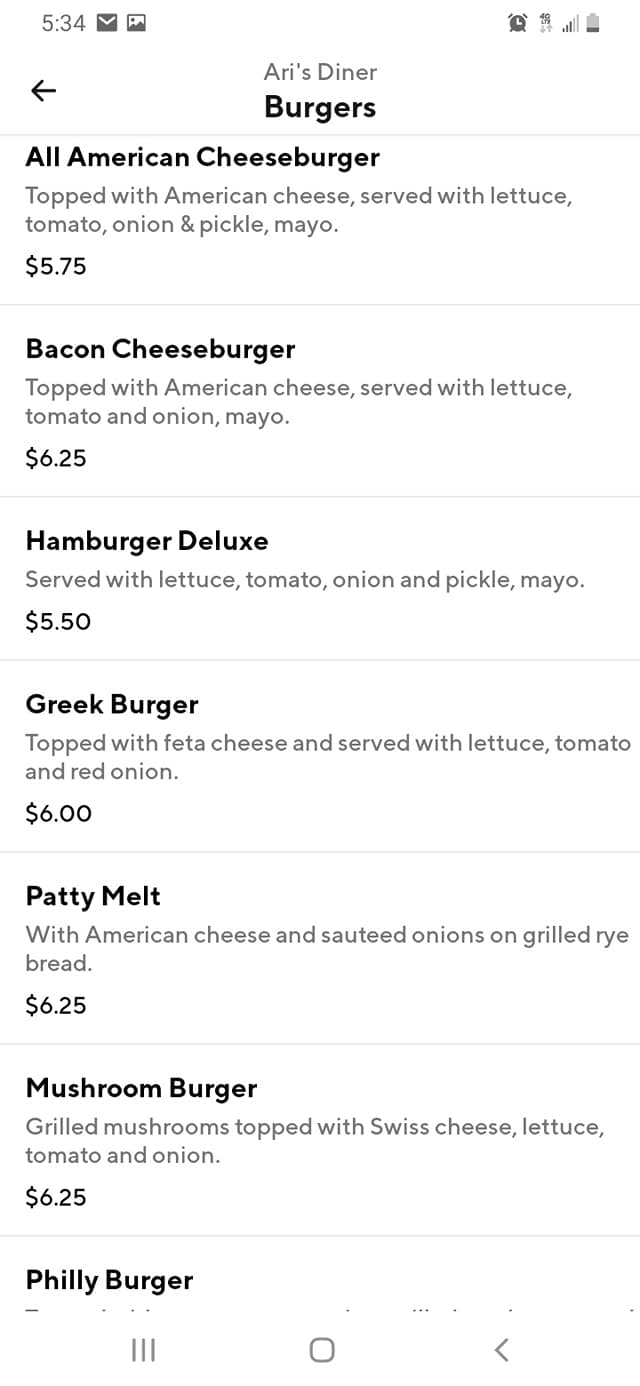The width and height of the screenshot is (640, 1386).
Task: Tap the system home button
Action: 321,1350
